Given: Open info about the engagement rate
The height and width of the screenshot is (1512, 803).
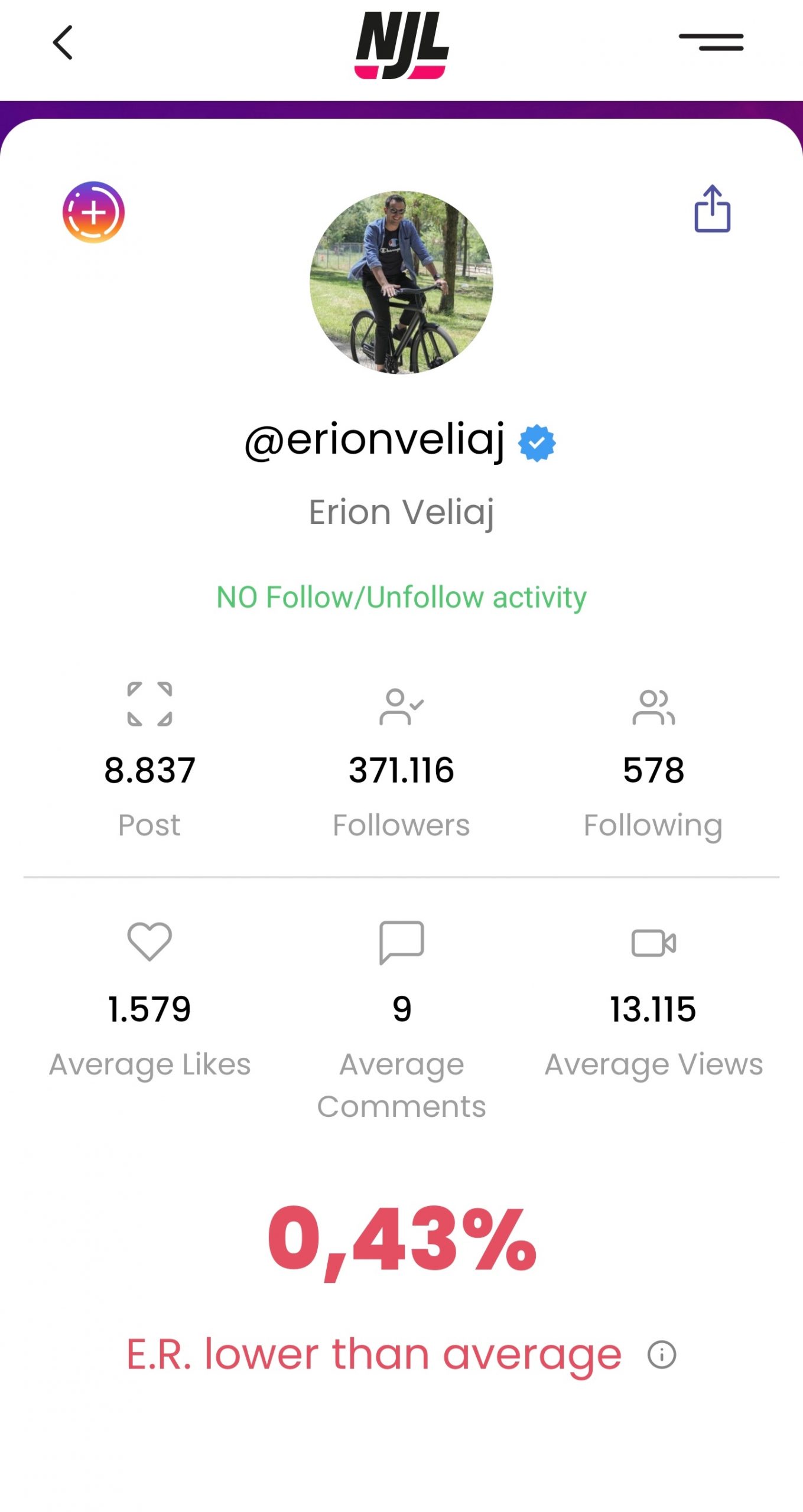Looking at the screenshot, I should [661, 1354].
